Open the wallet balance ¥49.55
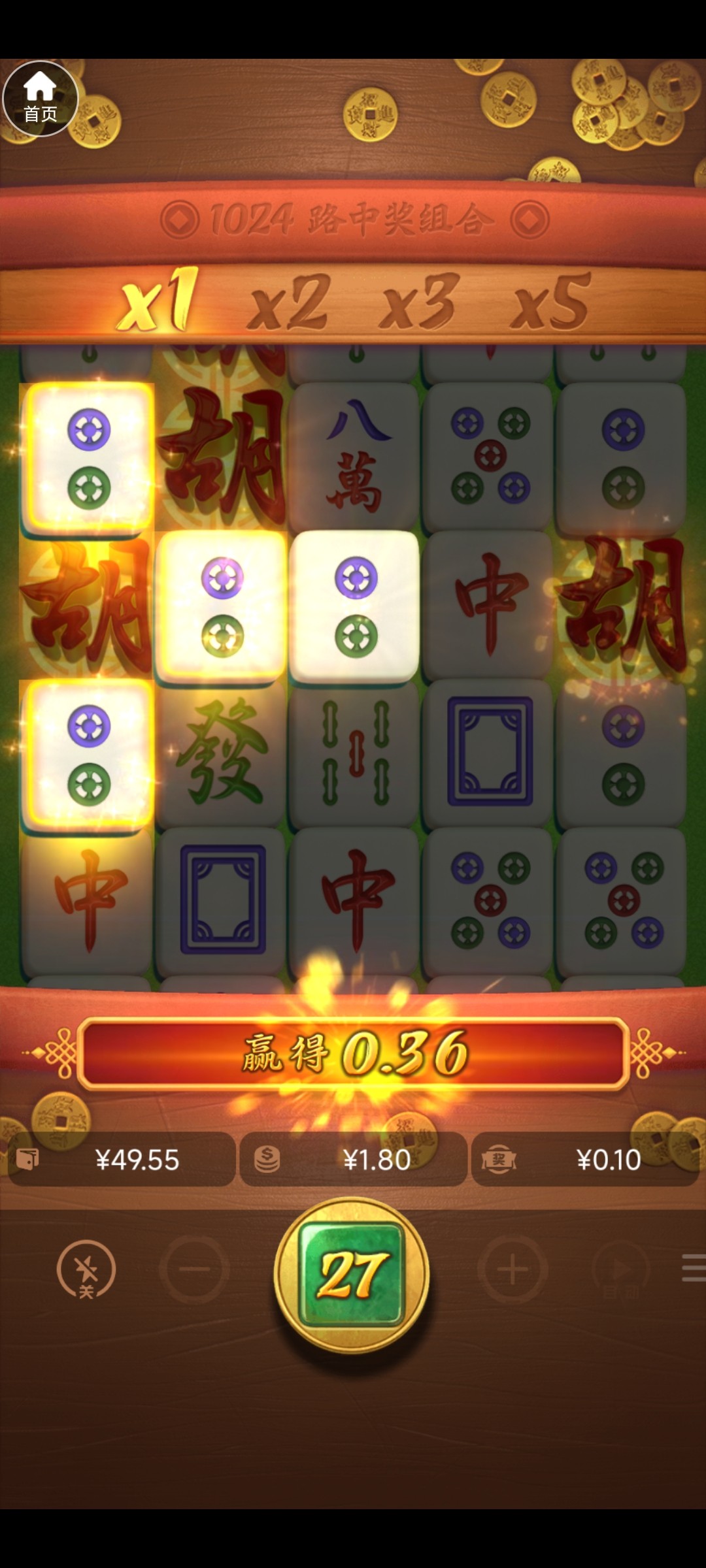Screen dimensions: 706x1568 [x=122, y=1160]
